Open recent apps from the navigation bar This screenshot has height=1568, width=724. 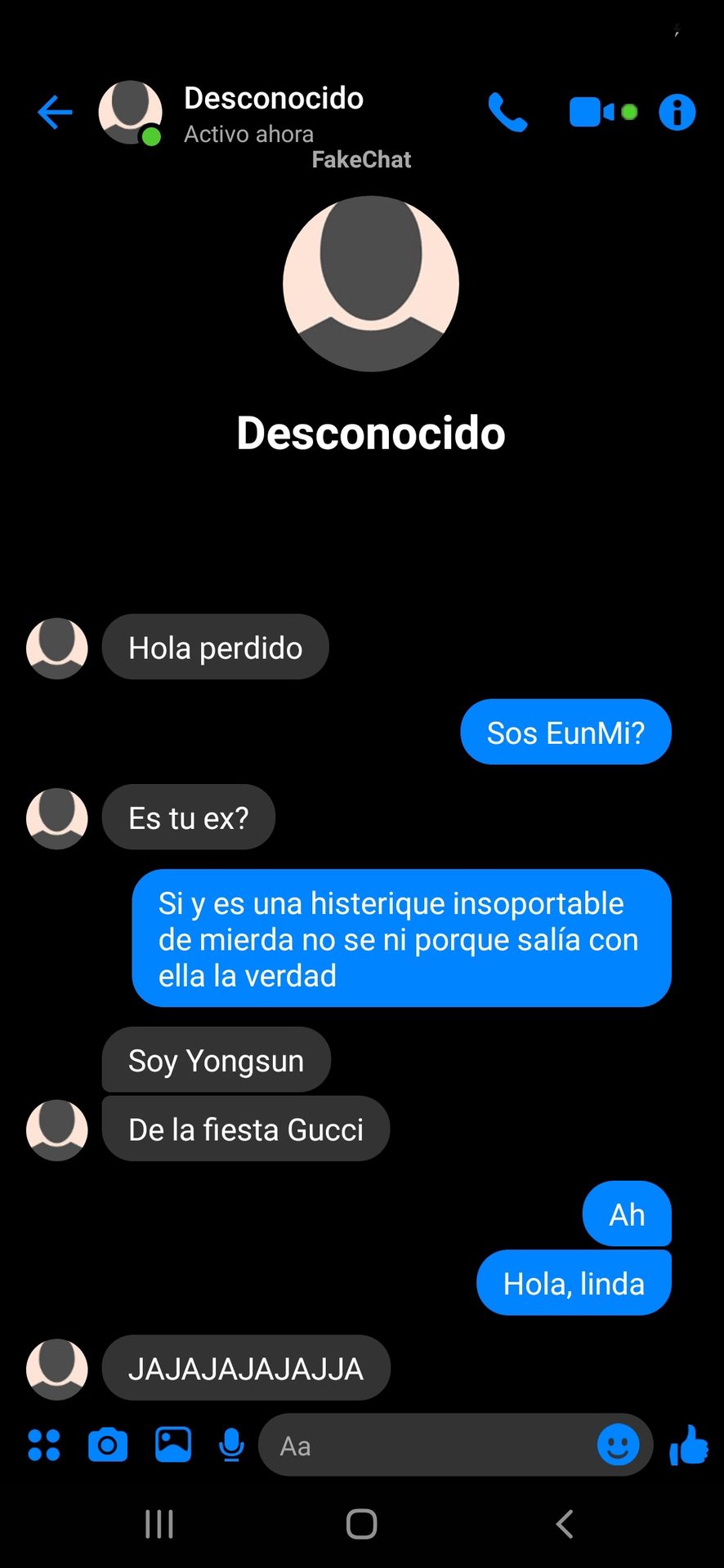point(159,1524)
